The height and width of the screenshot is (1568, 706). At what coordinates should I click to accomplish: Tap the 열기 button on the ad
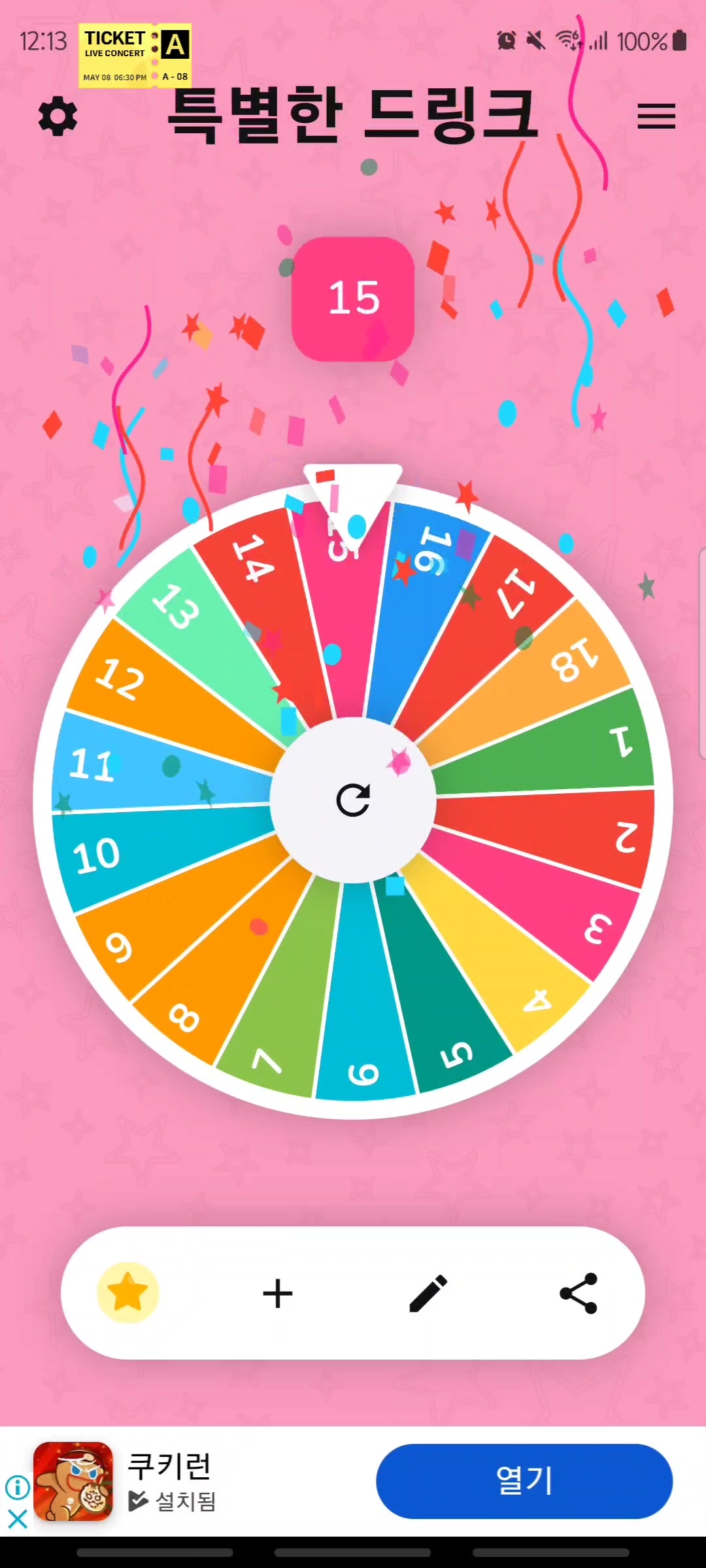[524, 1481]
